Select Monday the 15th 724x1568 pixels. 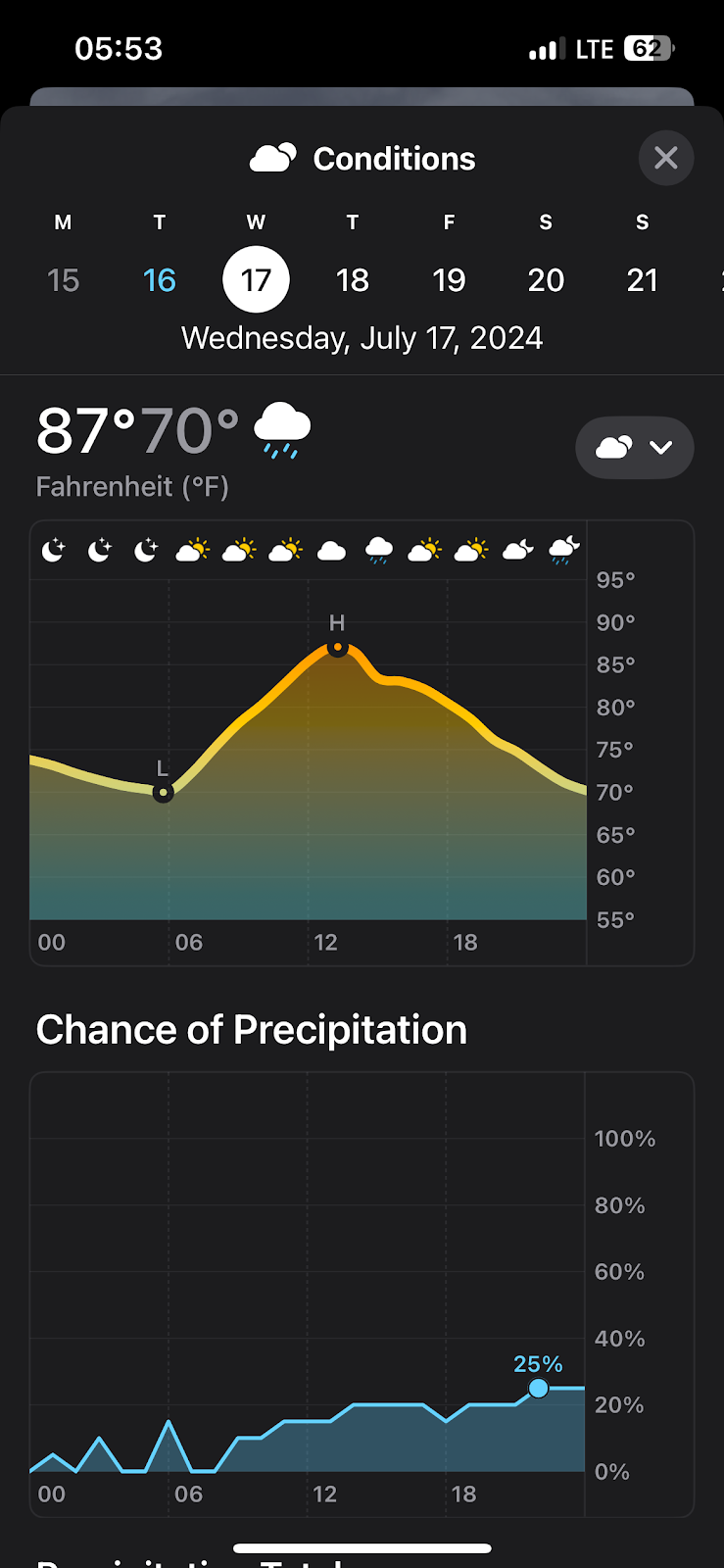(x=63, y=280)
